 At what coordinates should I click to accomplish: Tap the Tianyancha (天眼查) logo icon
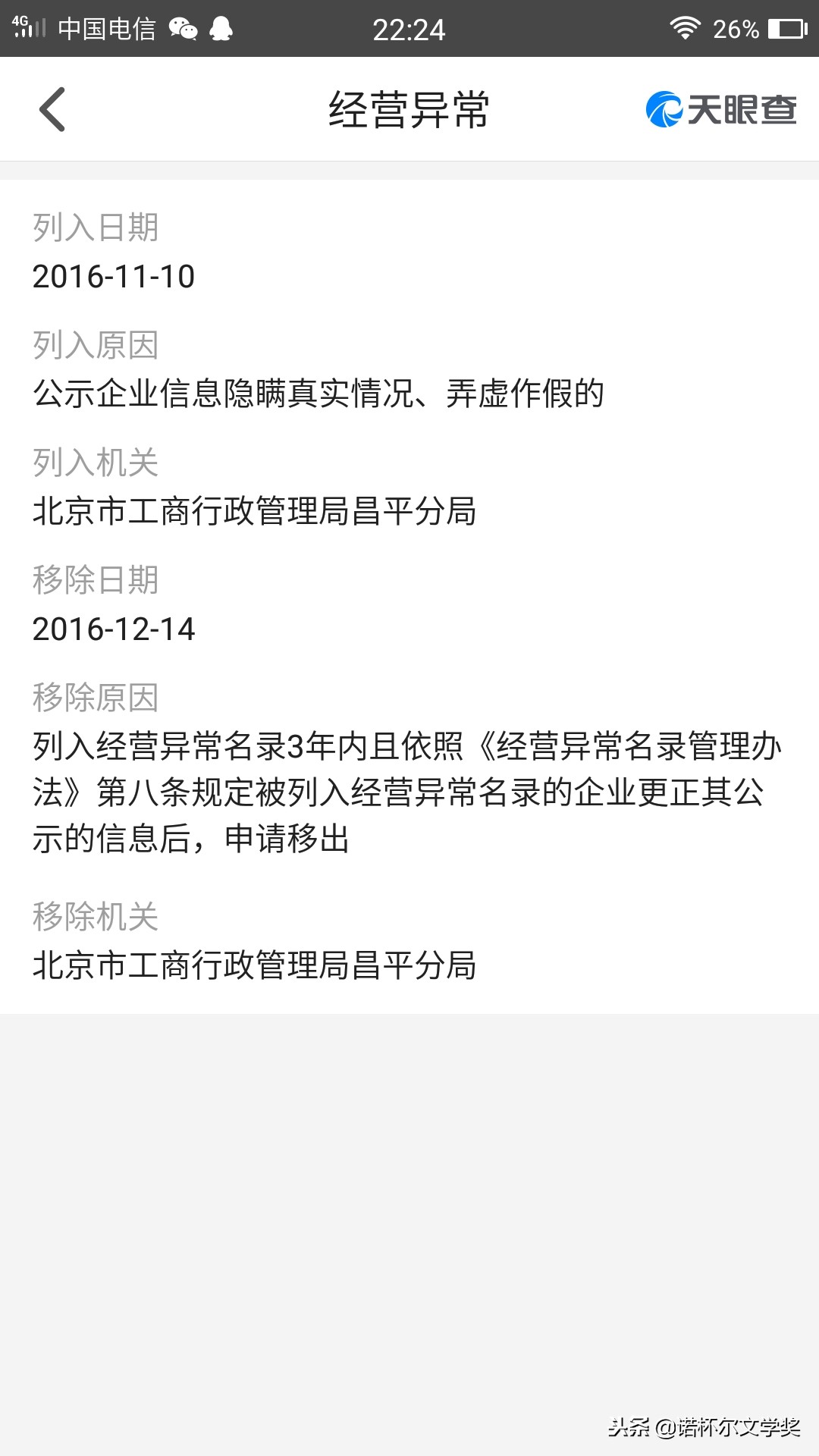720,108
